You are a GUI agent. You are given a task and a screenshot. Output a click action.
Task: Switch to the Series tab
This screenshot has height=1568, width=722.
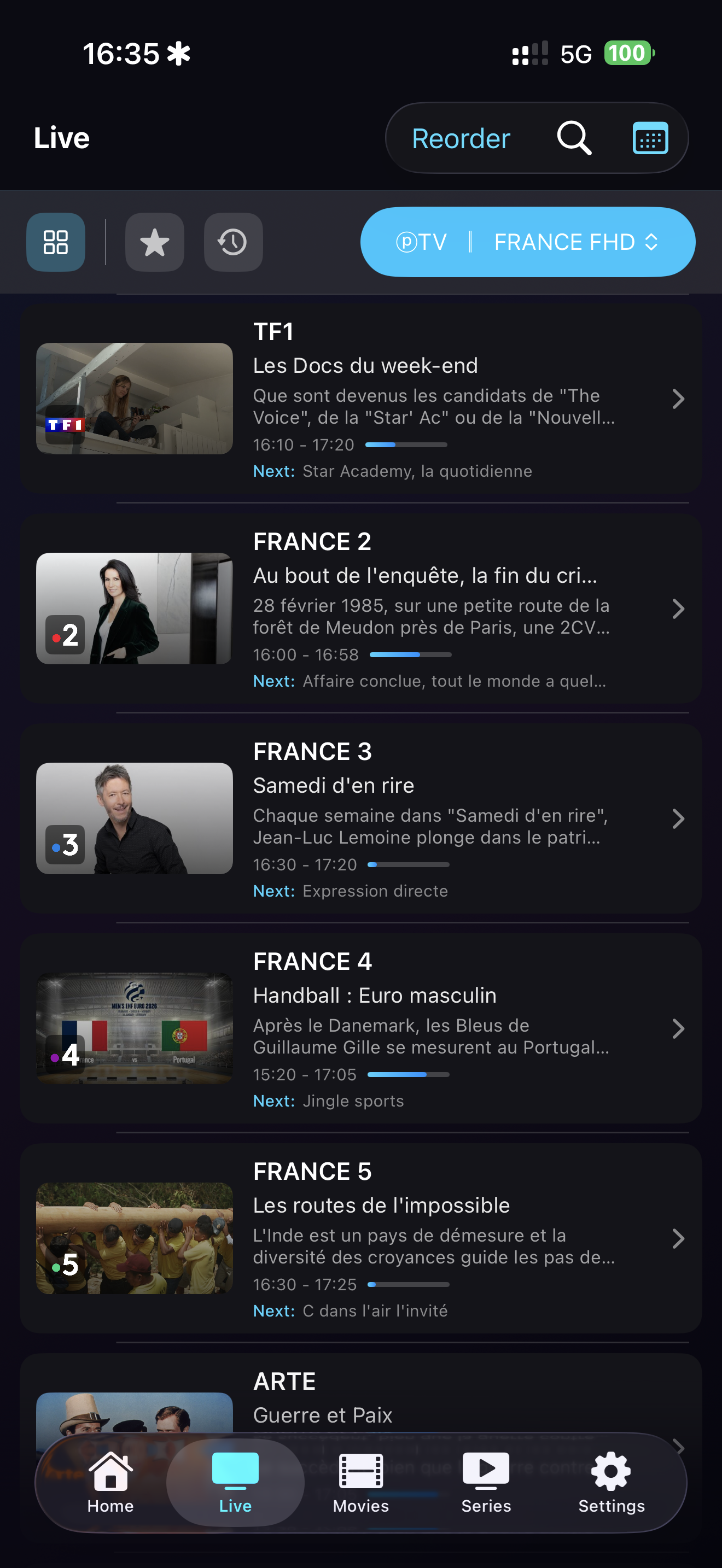(x=485, y=1479)
